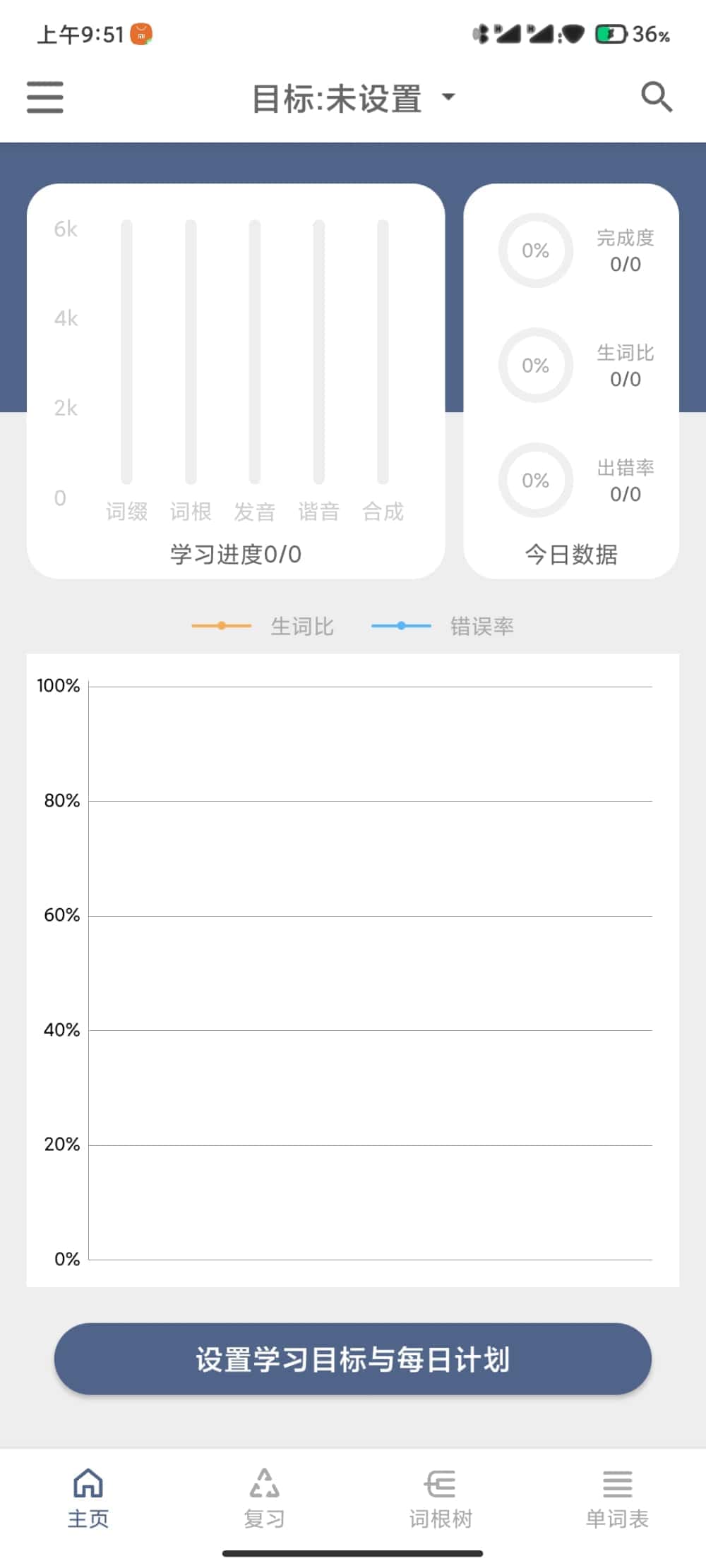Expand the 目标:未设置 dropdown
This screenshot has width=706, height=1568.
(x=354, y=98)
